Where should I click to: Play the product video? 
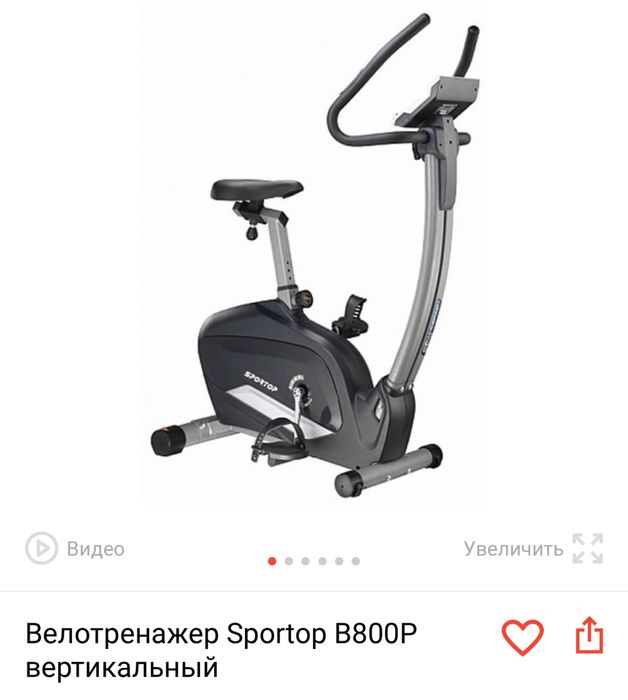point(75,548)
